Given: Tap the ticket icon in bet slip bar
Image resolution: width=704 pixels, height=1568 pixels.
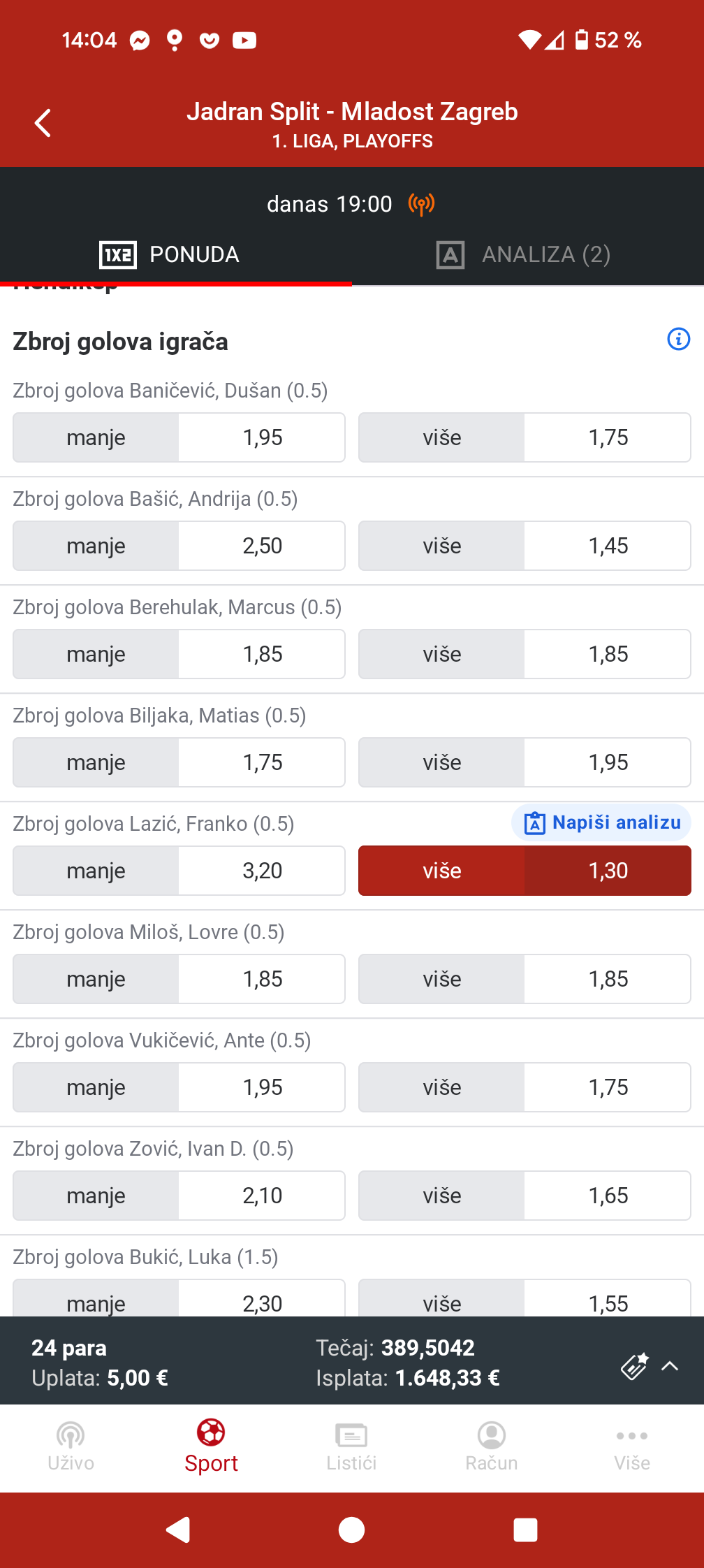Looking at the screenshot, I should coord(635,1366).
